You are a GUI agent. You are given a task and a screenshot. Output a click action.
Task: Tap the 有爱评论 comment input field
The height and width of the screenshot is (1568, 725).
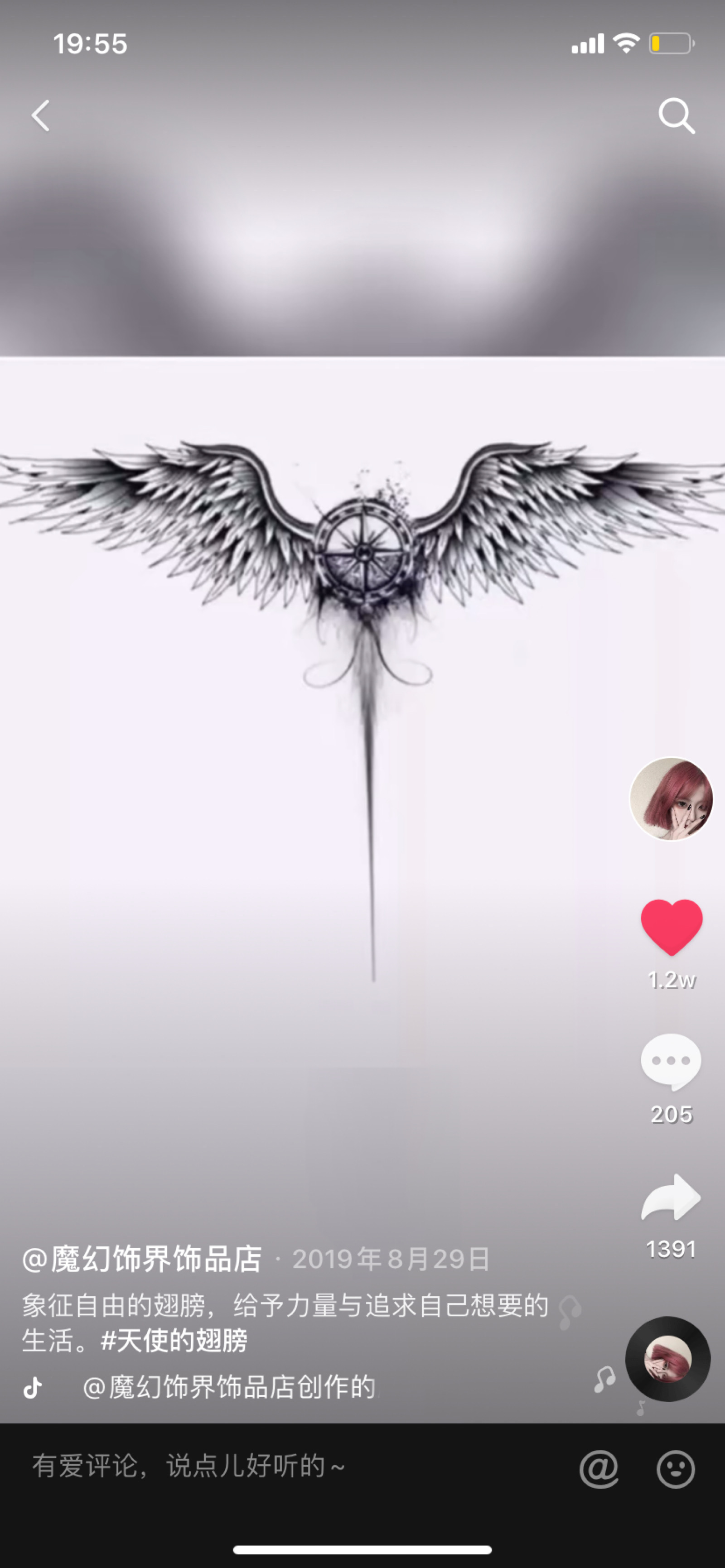coord(274,1466)
